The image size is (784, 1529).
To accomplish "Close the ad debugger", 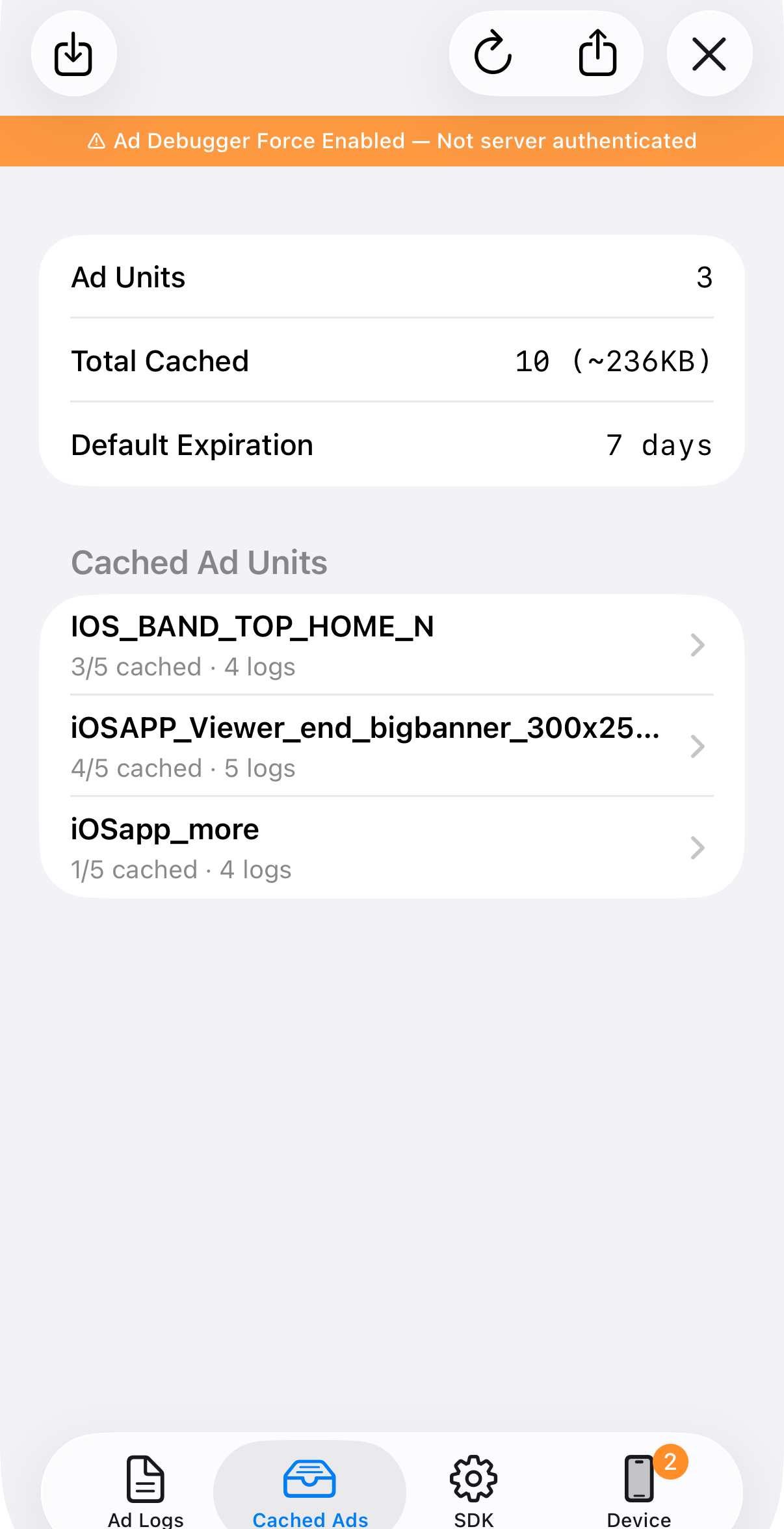I will point(709,53).
